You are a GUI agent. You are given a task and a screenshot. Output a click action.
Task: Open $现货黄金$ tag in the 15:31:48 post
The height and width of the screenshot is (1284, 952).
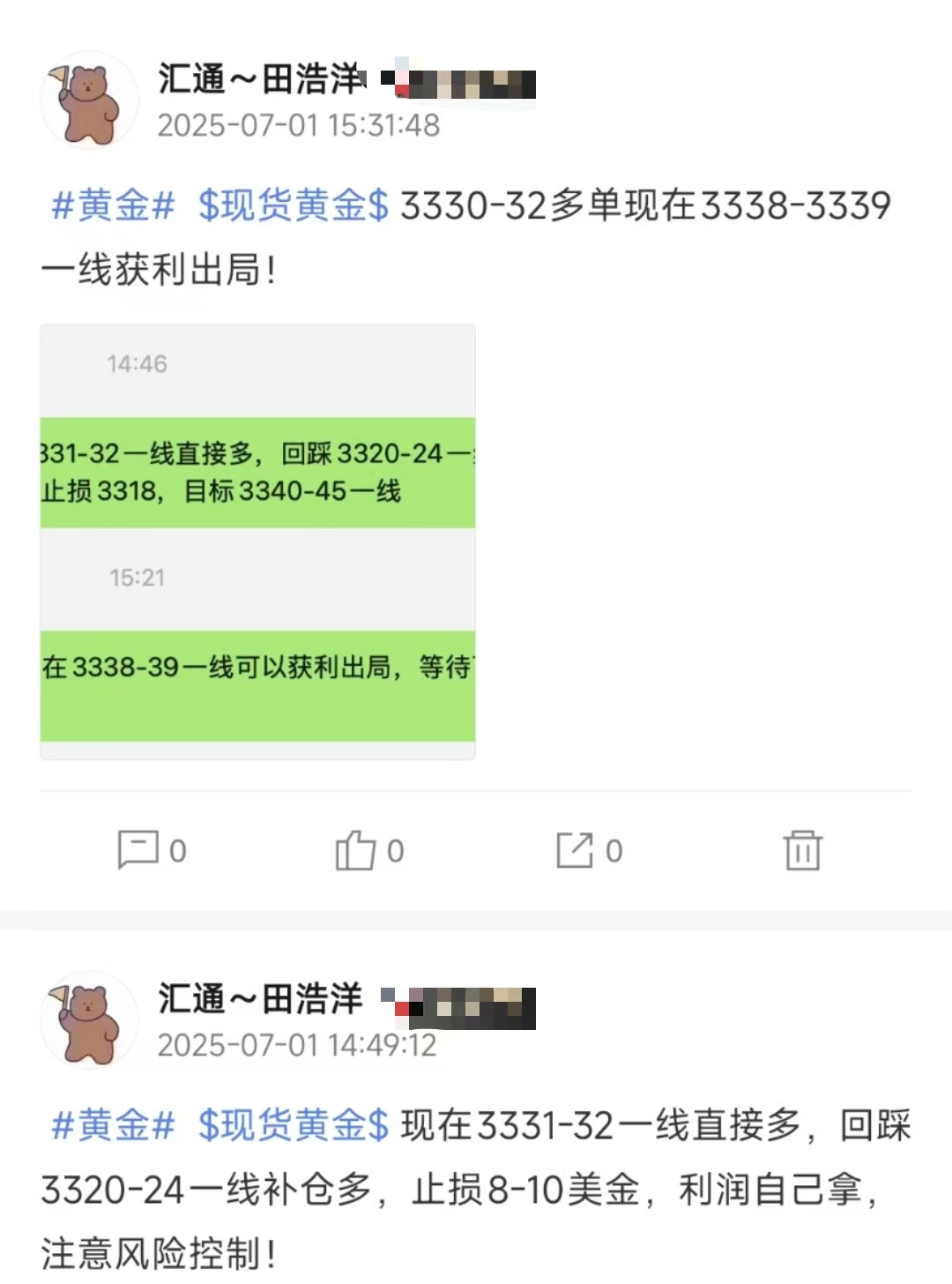coord(293,205)
